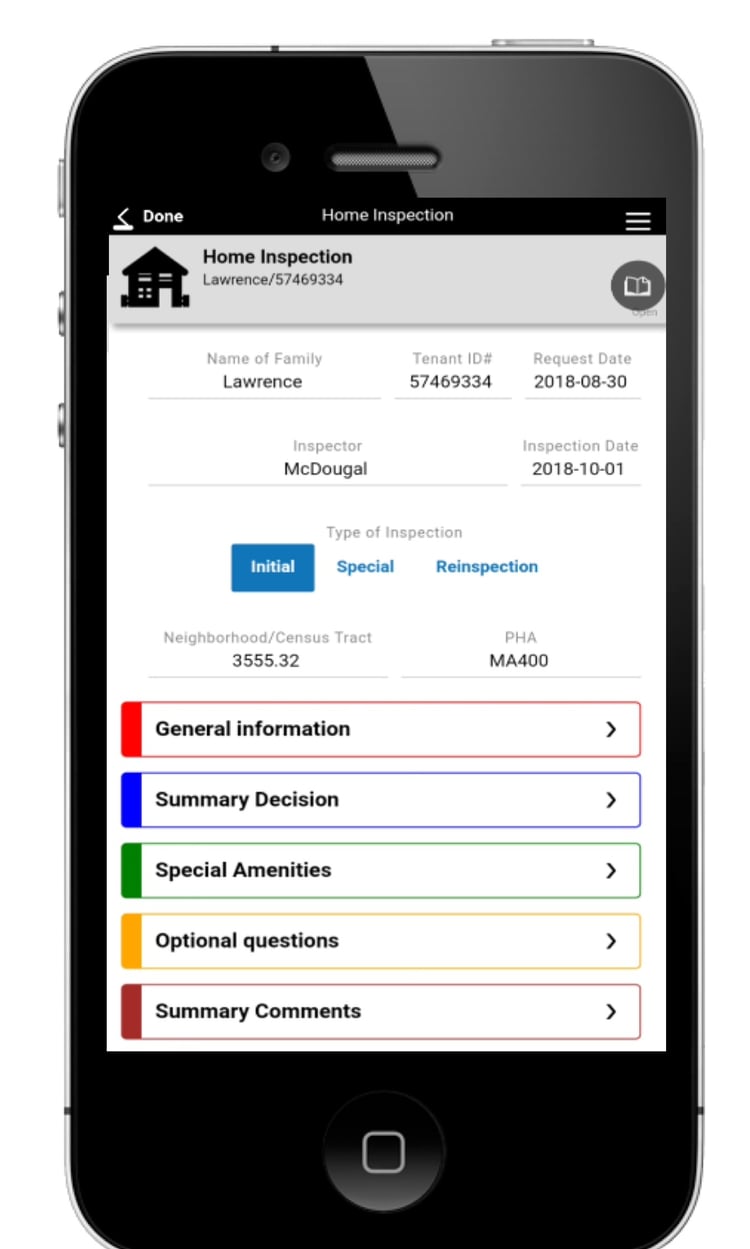Open Optional questions section
Screen dimensions: 750x1249
381,941
